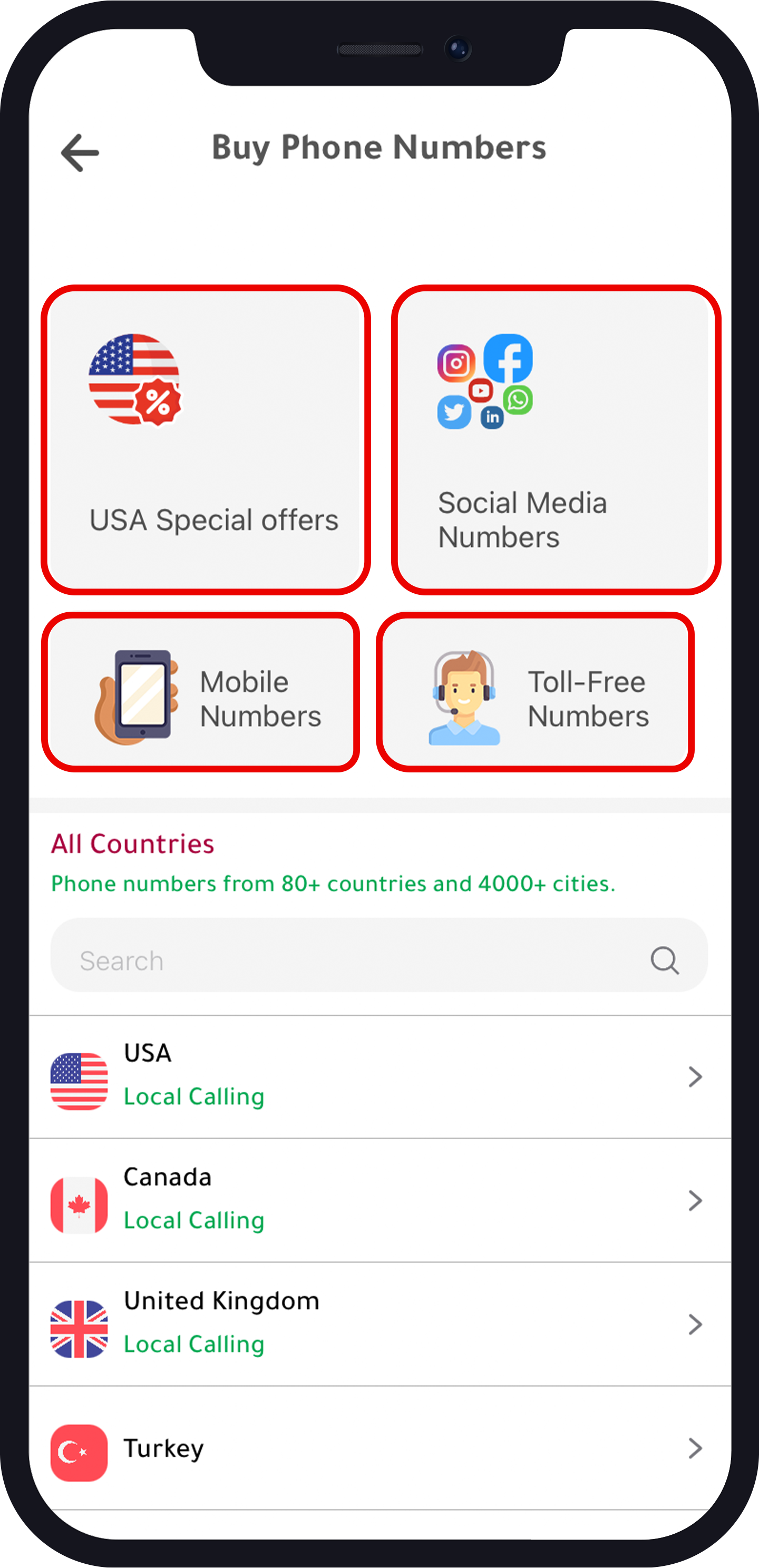The image size is (759, 1568).
Task: Select the Instagram icon on Social Media Numbers
Action: 457,364
